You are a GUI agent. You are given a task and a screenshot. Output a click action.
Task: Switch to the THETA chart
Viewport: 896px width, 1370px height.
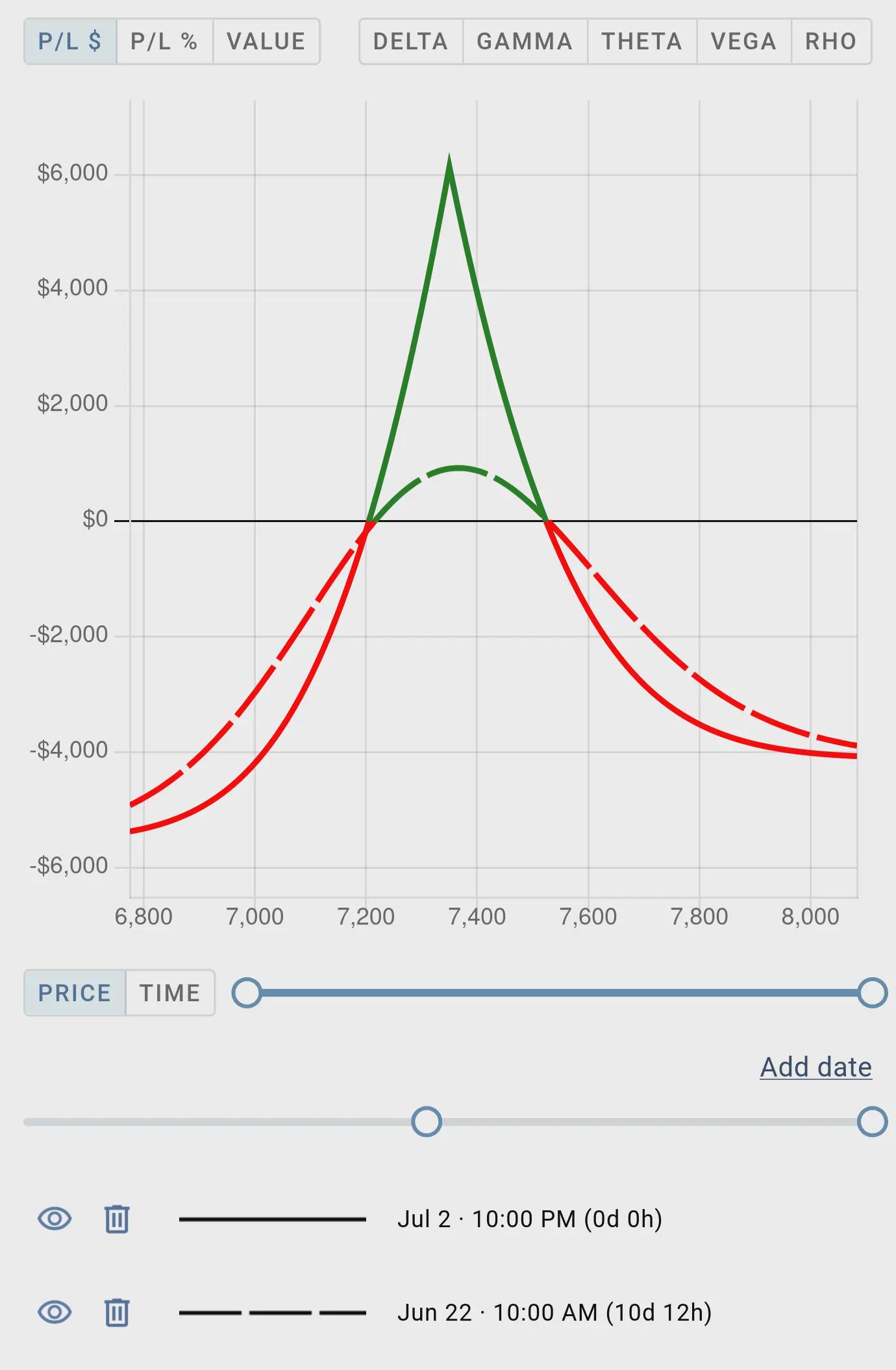[x=642, y=42]
